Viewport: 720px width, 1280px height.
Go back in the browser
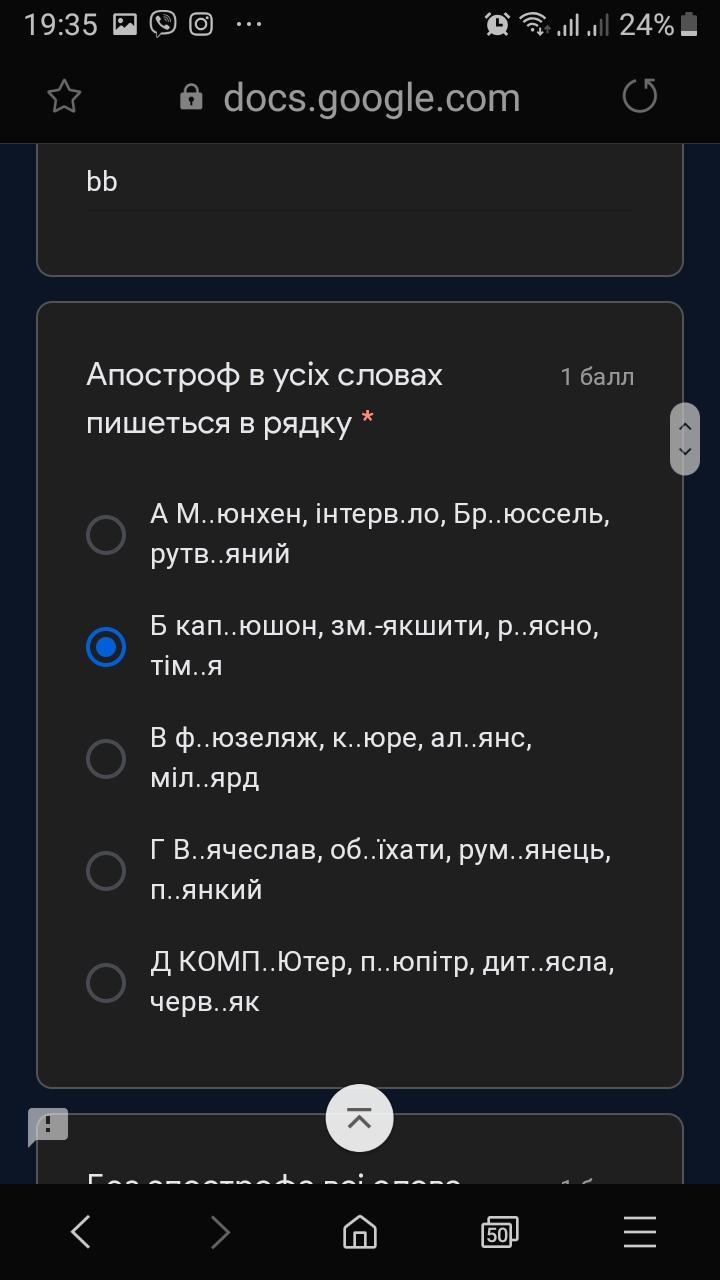click(x=81, y=1232)
